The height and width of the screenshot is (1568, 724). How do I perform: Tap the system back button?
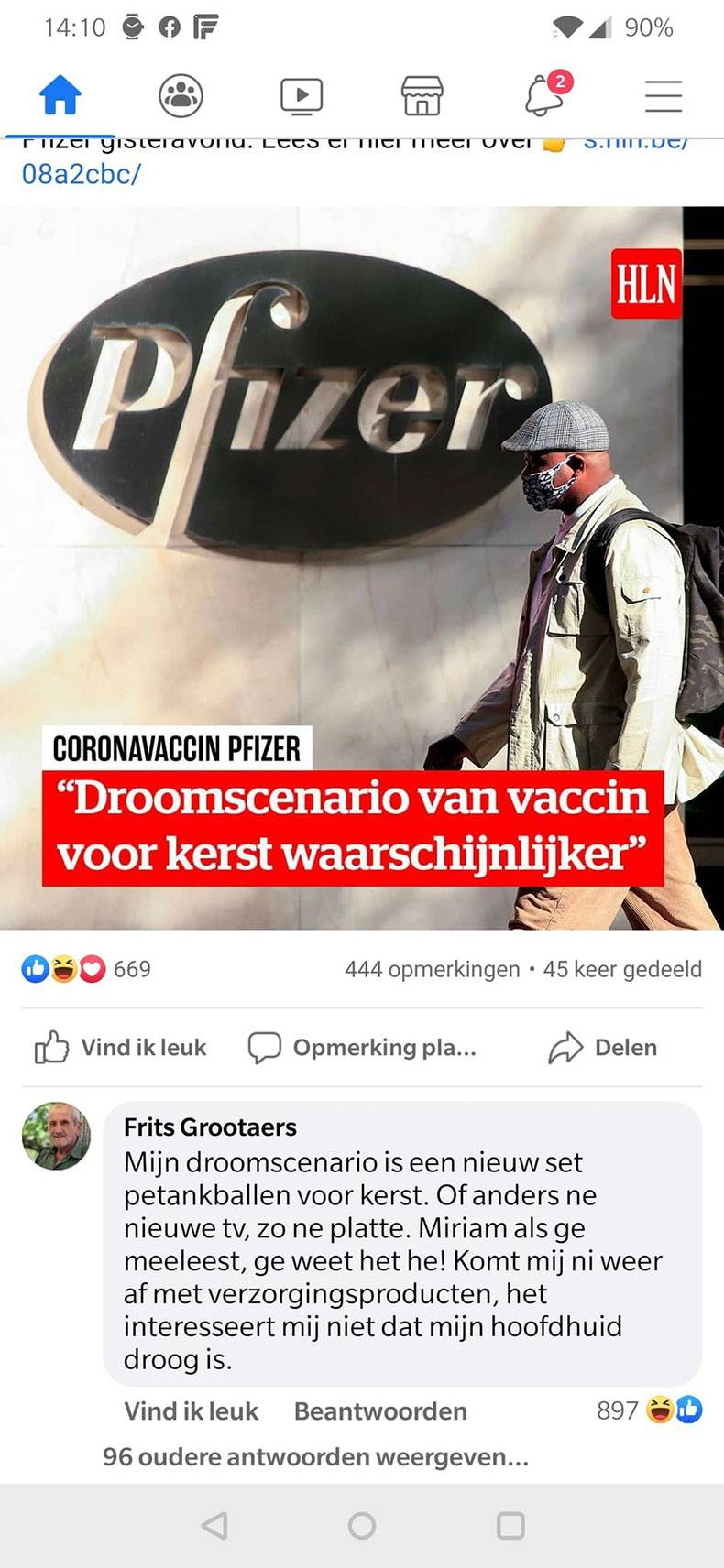(214, 1525)
